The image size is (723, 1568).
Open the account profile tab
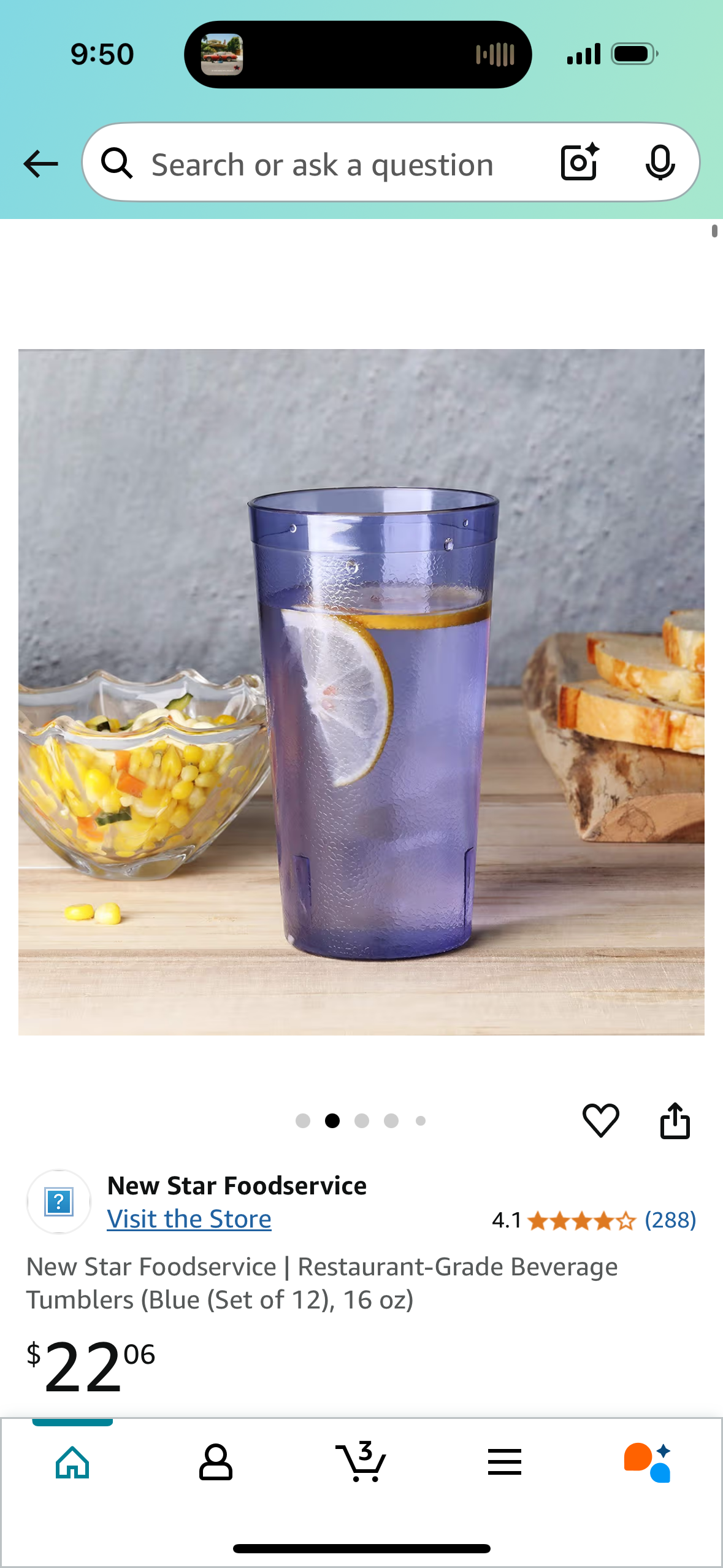coord(216,1462)
